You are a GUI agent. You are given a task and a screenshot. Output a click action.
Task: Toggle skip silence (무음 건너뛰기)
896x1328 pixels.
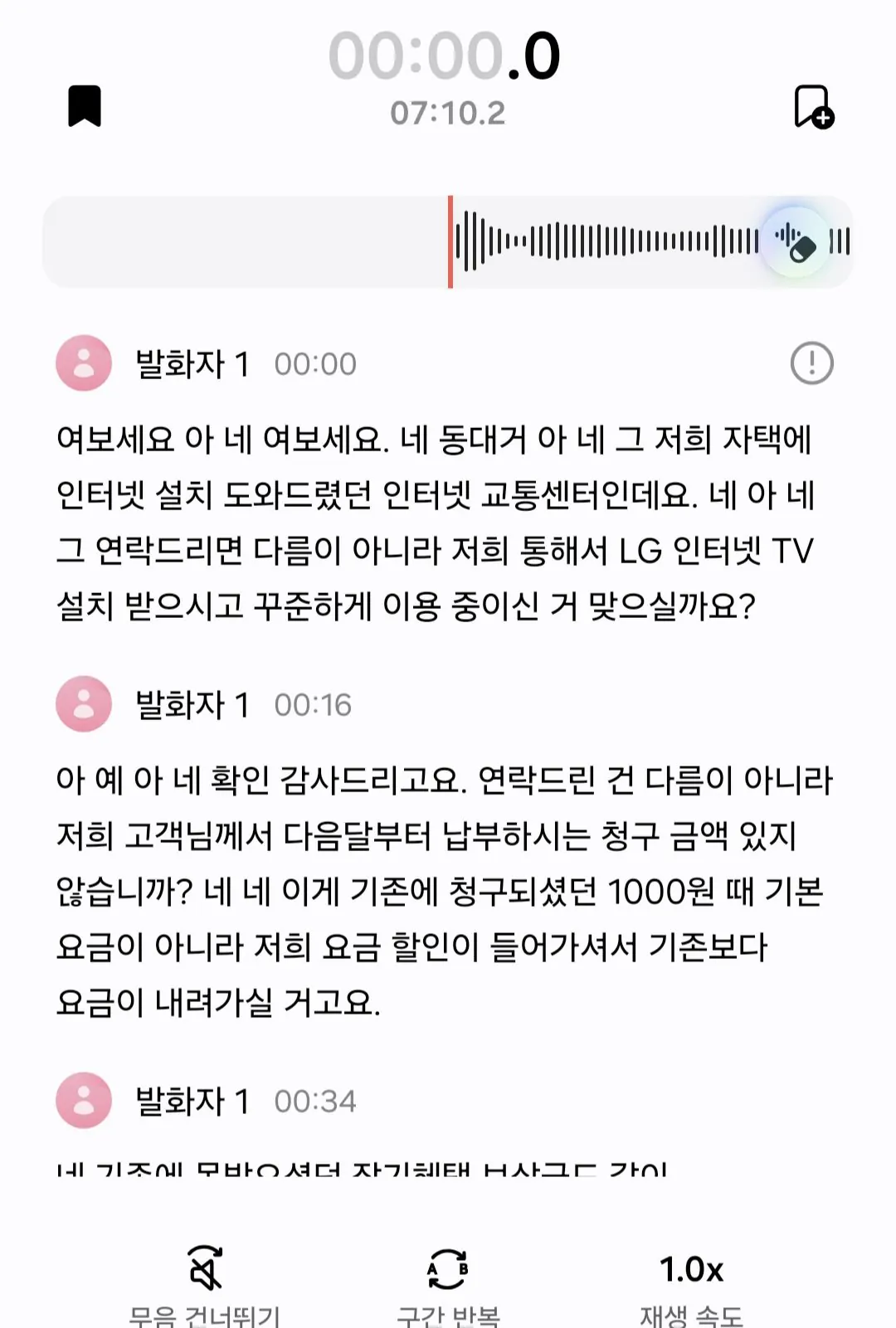tap(205, 1282)
